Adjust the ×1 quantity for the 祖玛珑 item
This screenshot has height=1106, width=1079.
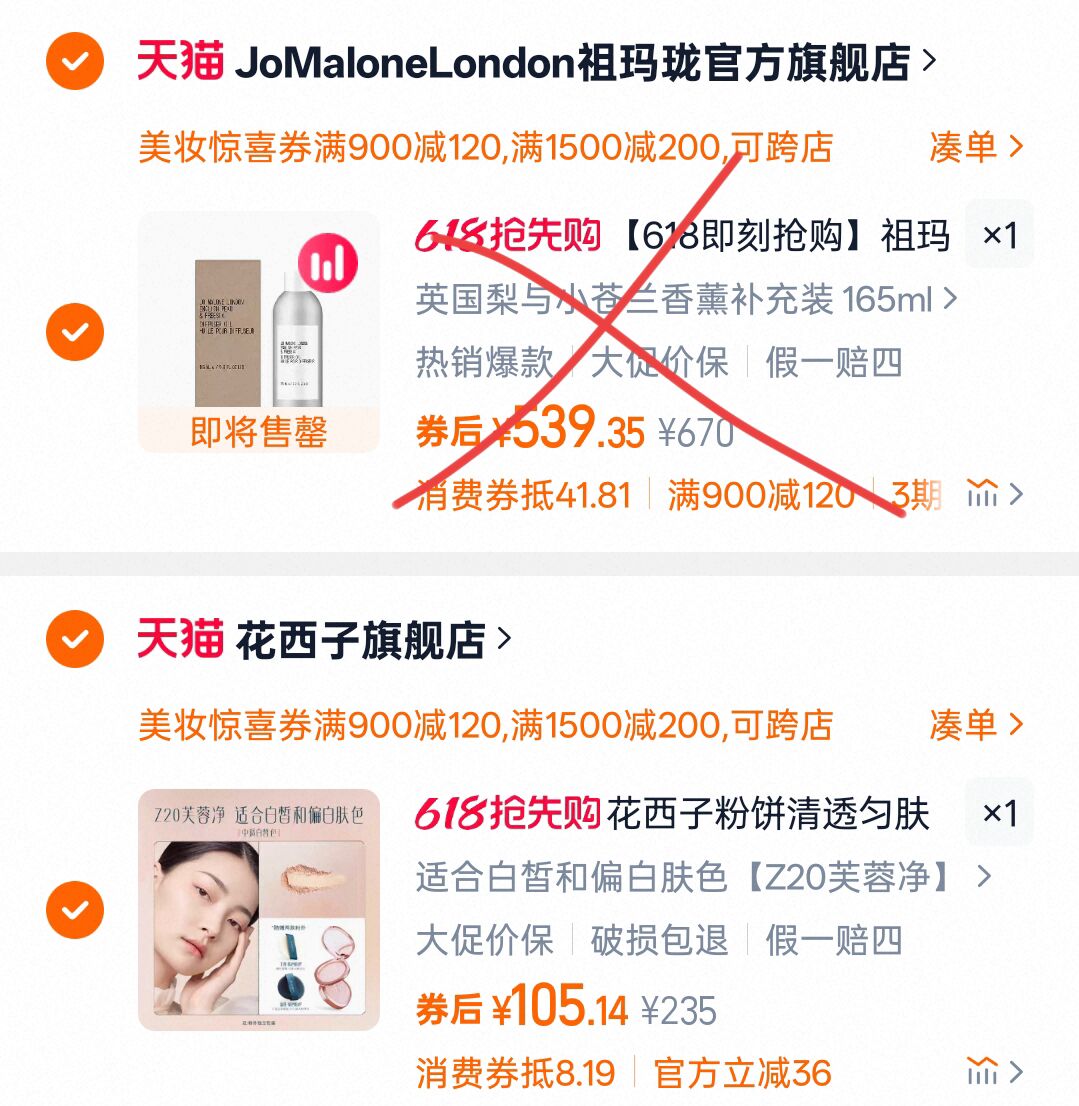click(999, 235)
